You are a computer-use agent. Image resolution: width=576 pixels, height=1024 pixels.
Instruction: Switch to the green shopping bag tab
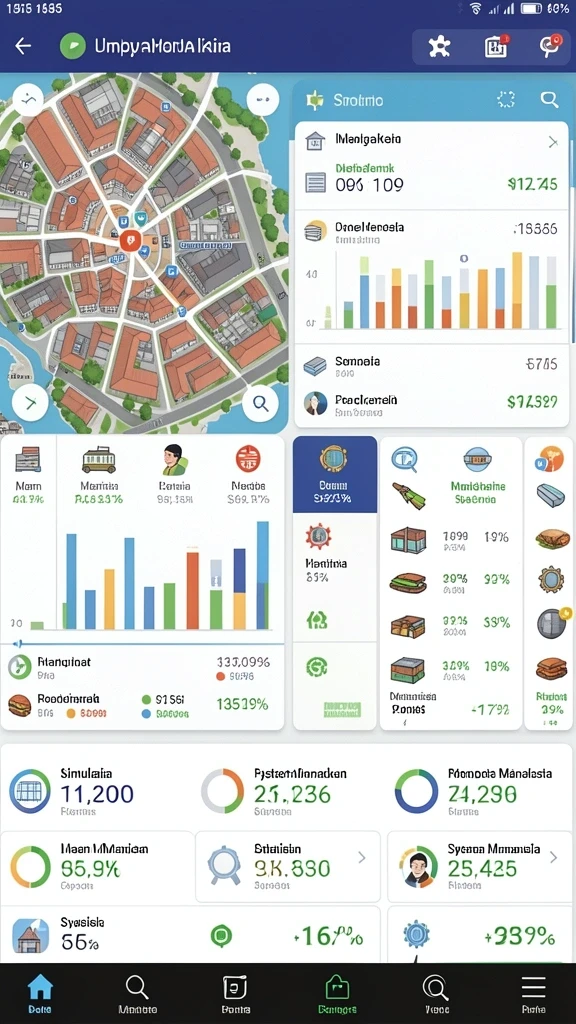click(337, 993)
